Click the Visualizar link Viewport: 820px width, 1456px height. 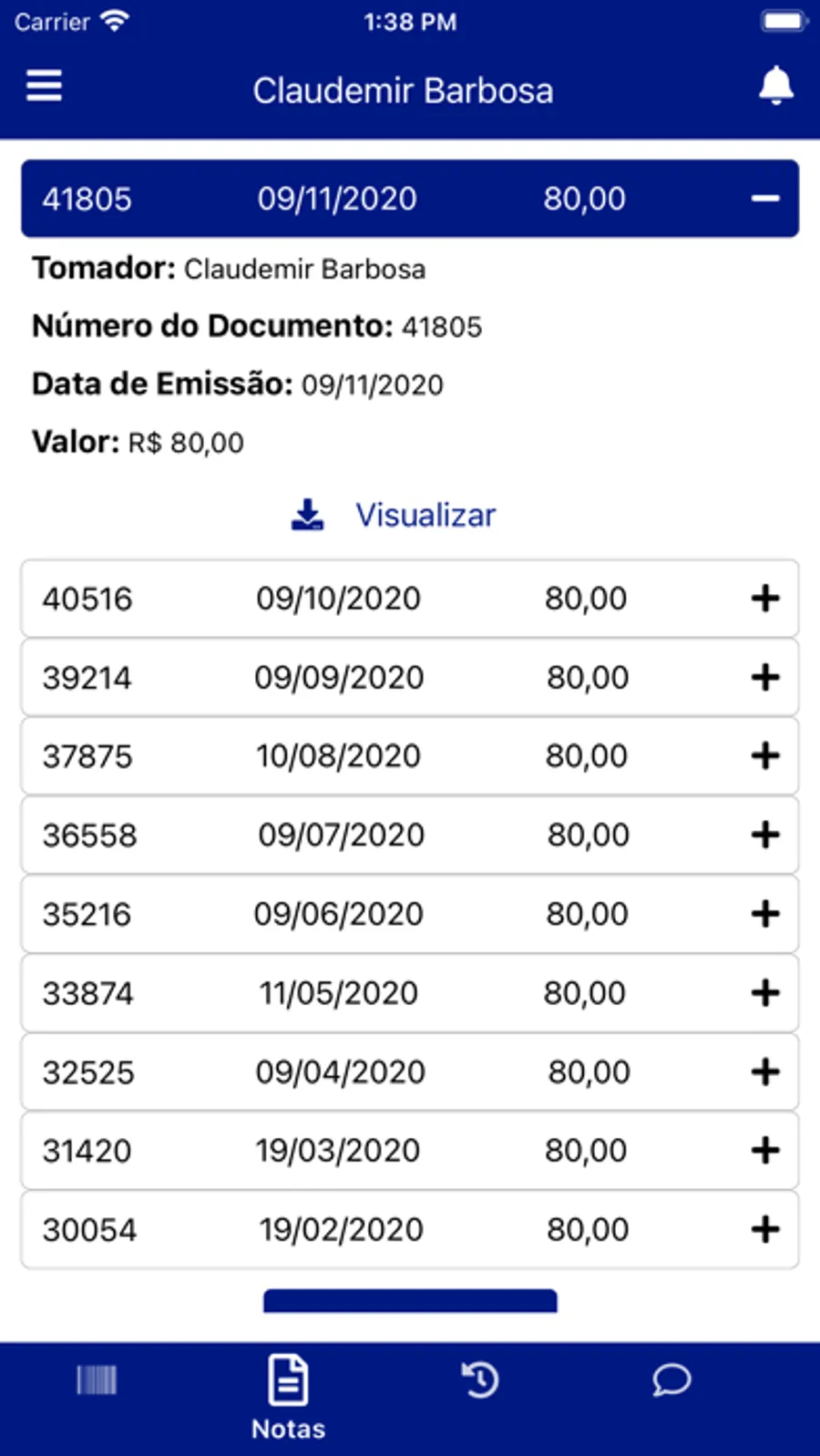(425, 514)
